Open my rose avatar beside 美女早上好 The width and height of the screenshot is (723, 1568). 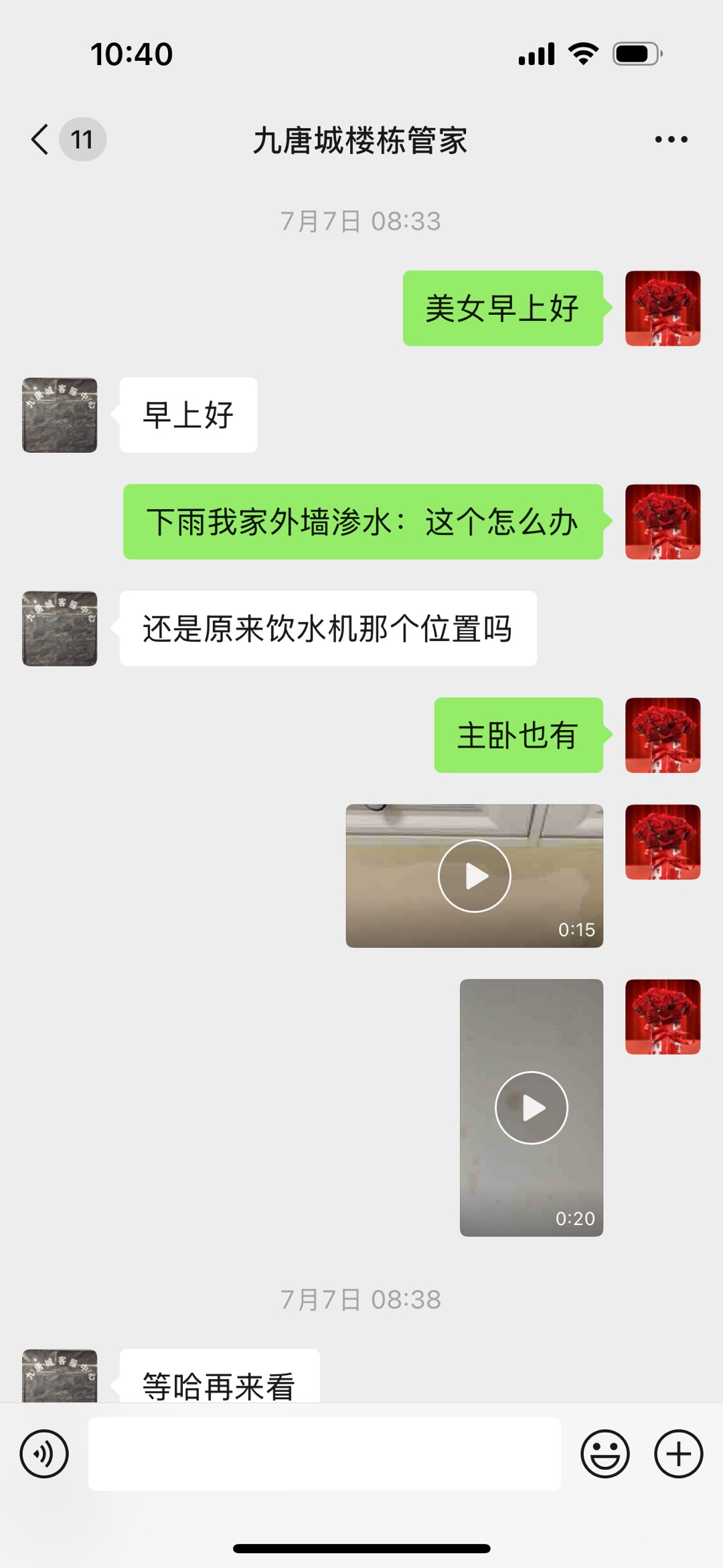click(662, 308)
